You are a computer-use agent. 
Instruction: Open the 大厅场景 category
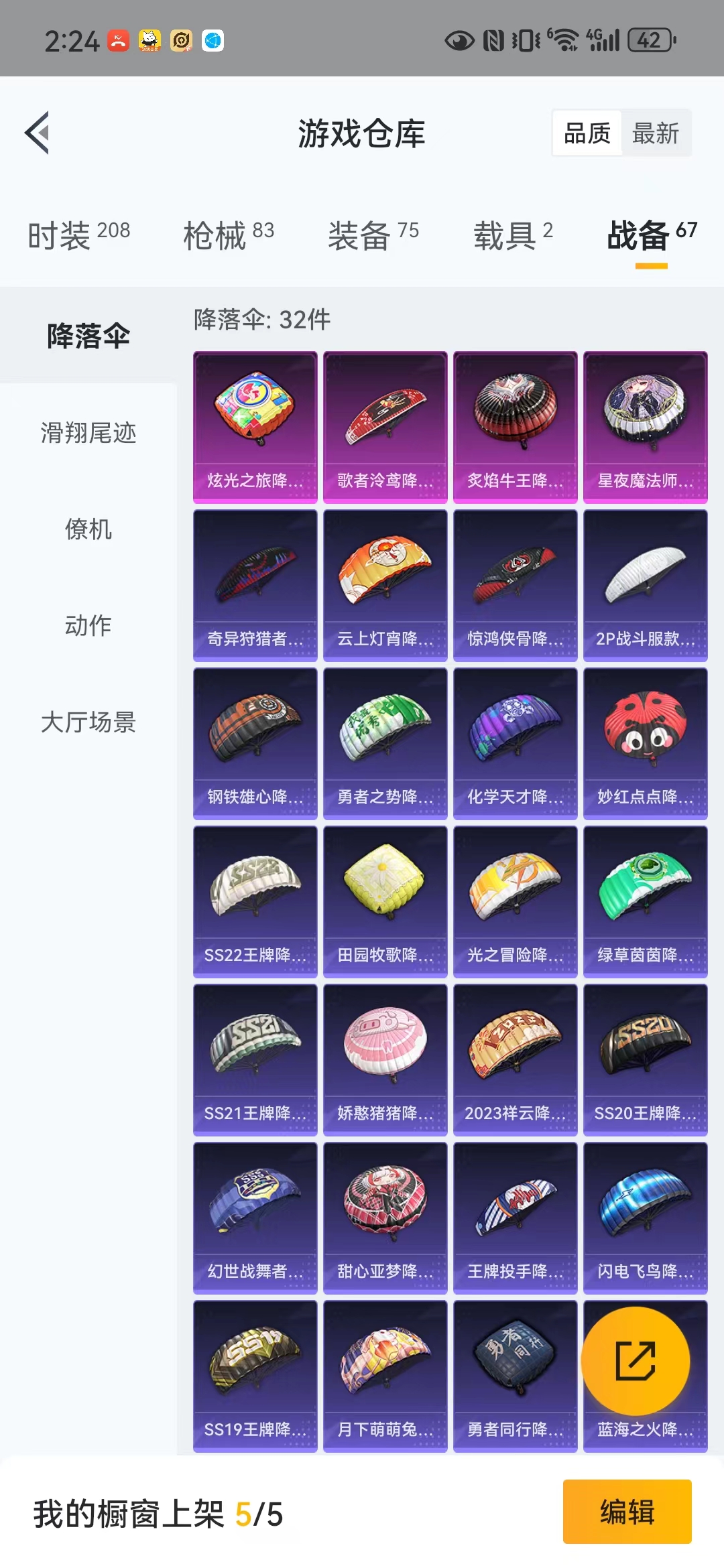(88, 722)
